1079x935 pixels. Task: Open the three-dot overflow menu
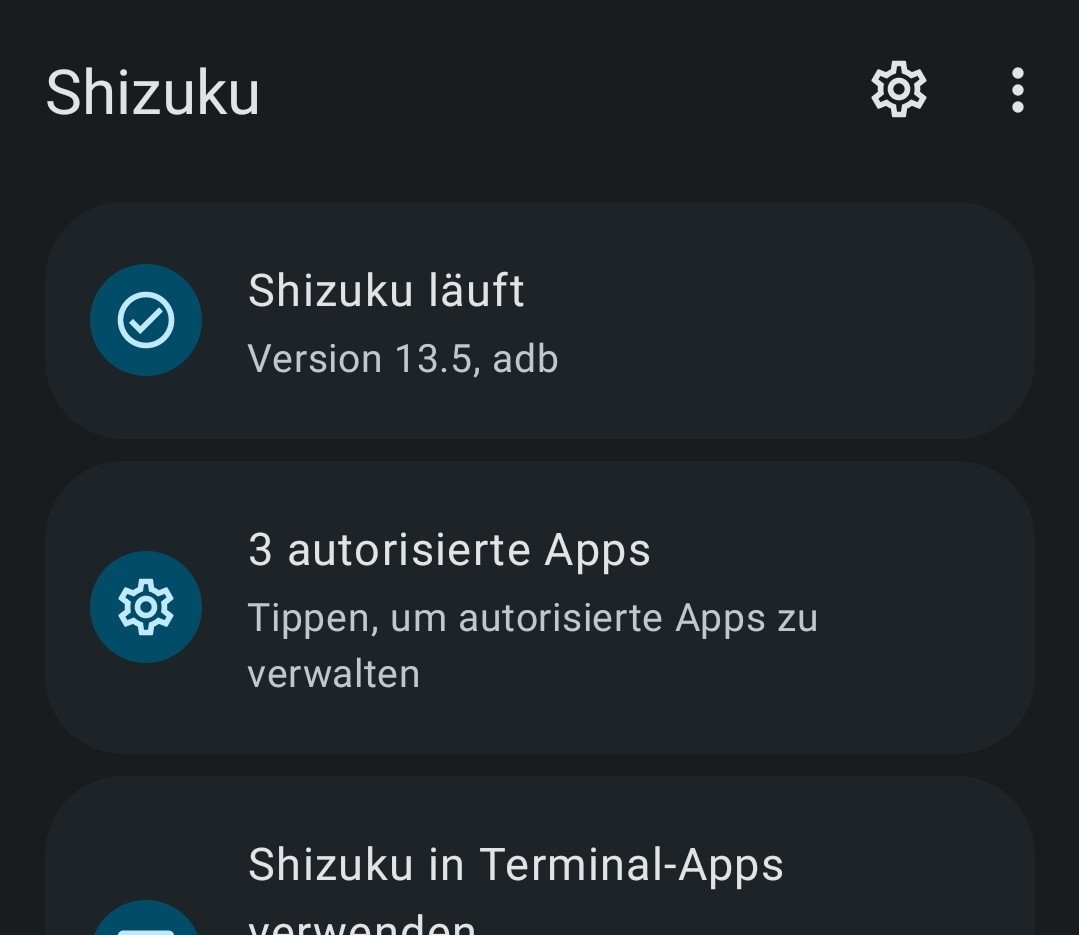point(1017,91)
